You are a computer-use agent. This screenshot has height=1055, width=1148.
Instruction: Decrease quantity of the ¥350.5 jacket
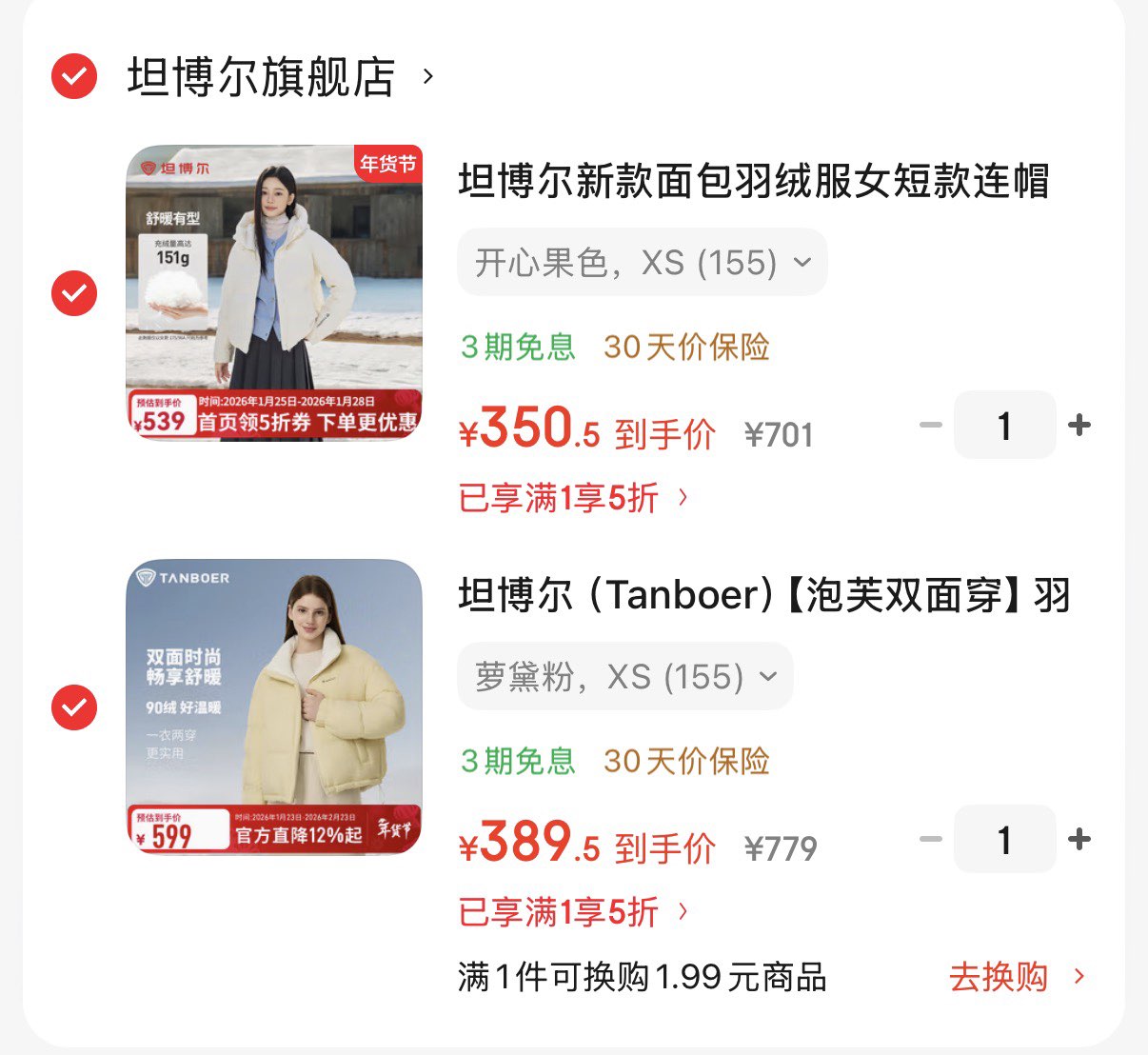(930, 425)
